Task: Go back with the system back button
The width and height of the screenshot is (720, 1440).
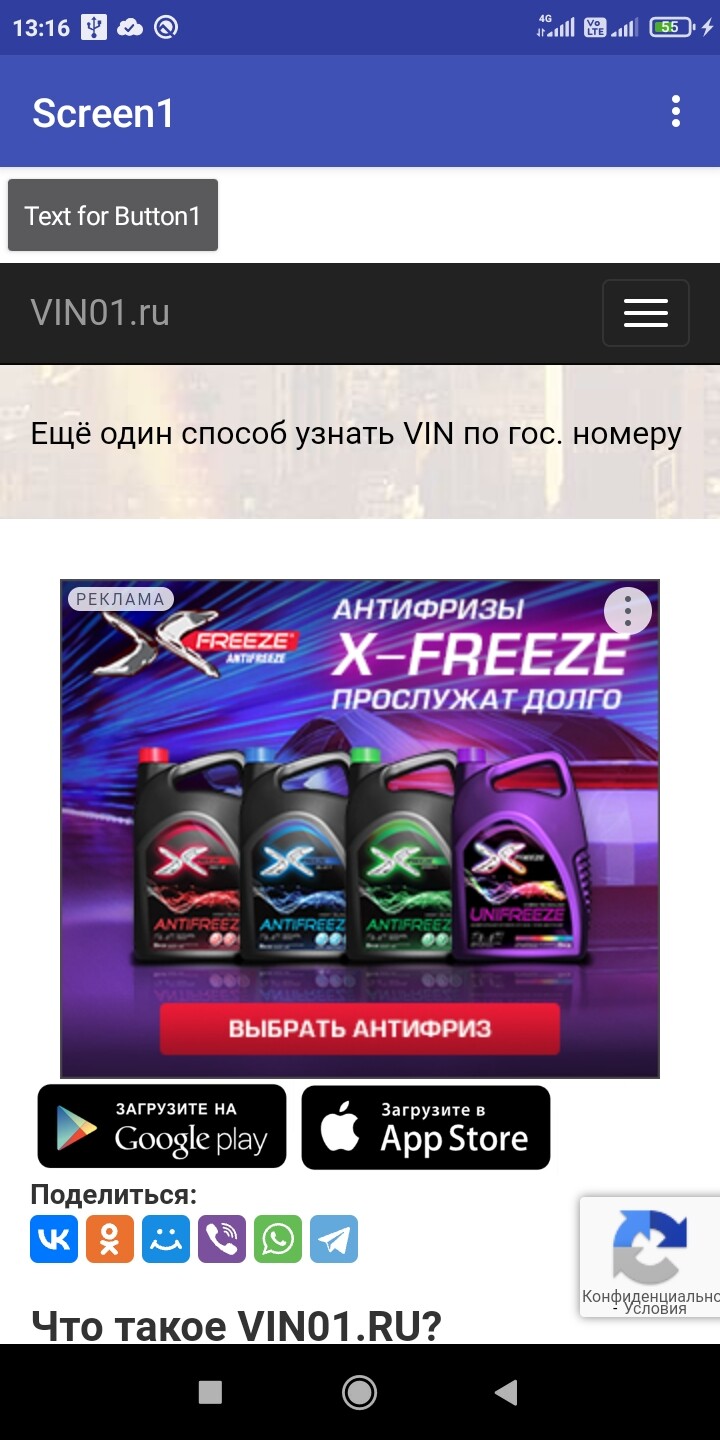Action: click(506, 1392)
